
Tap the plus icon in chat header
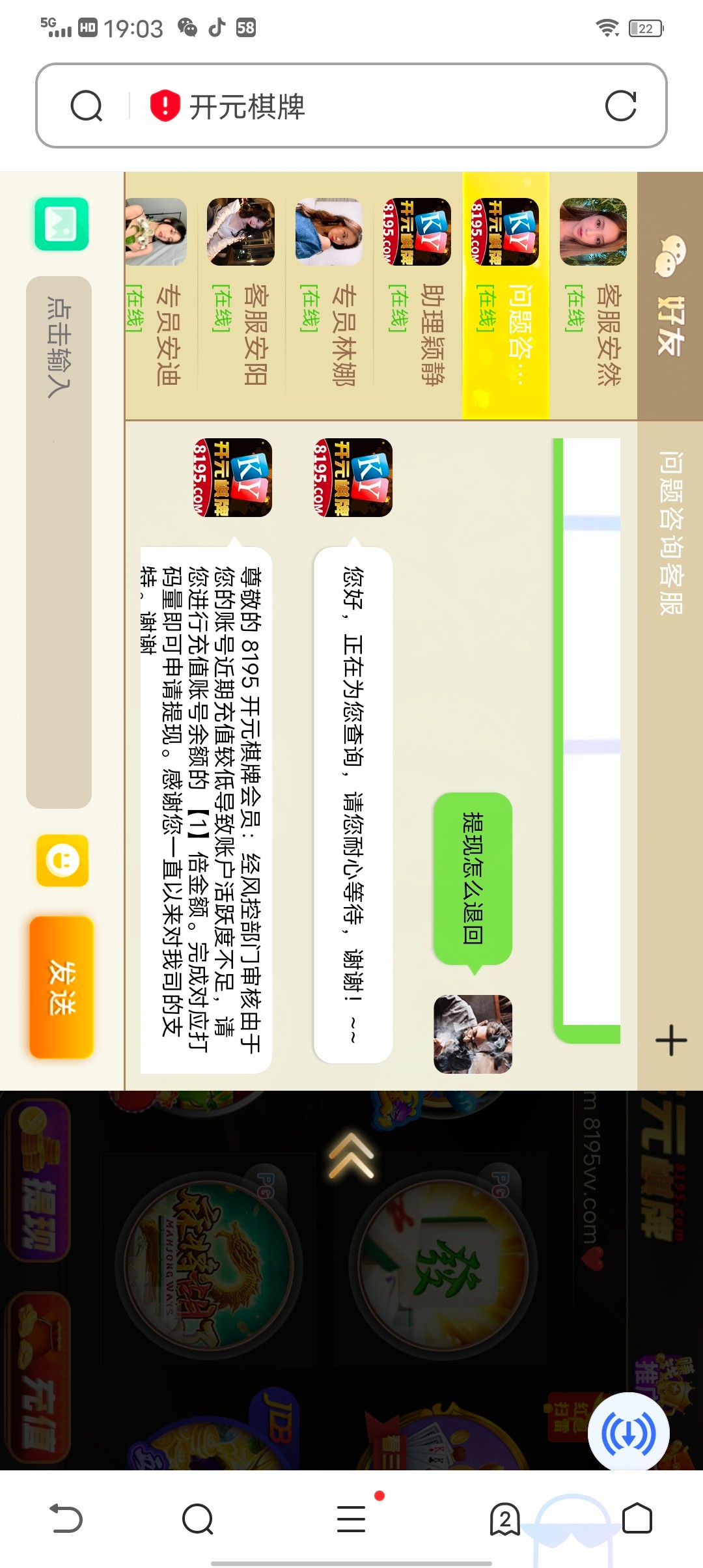(x=671, y=1040)
